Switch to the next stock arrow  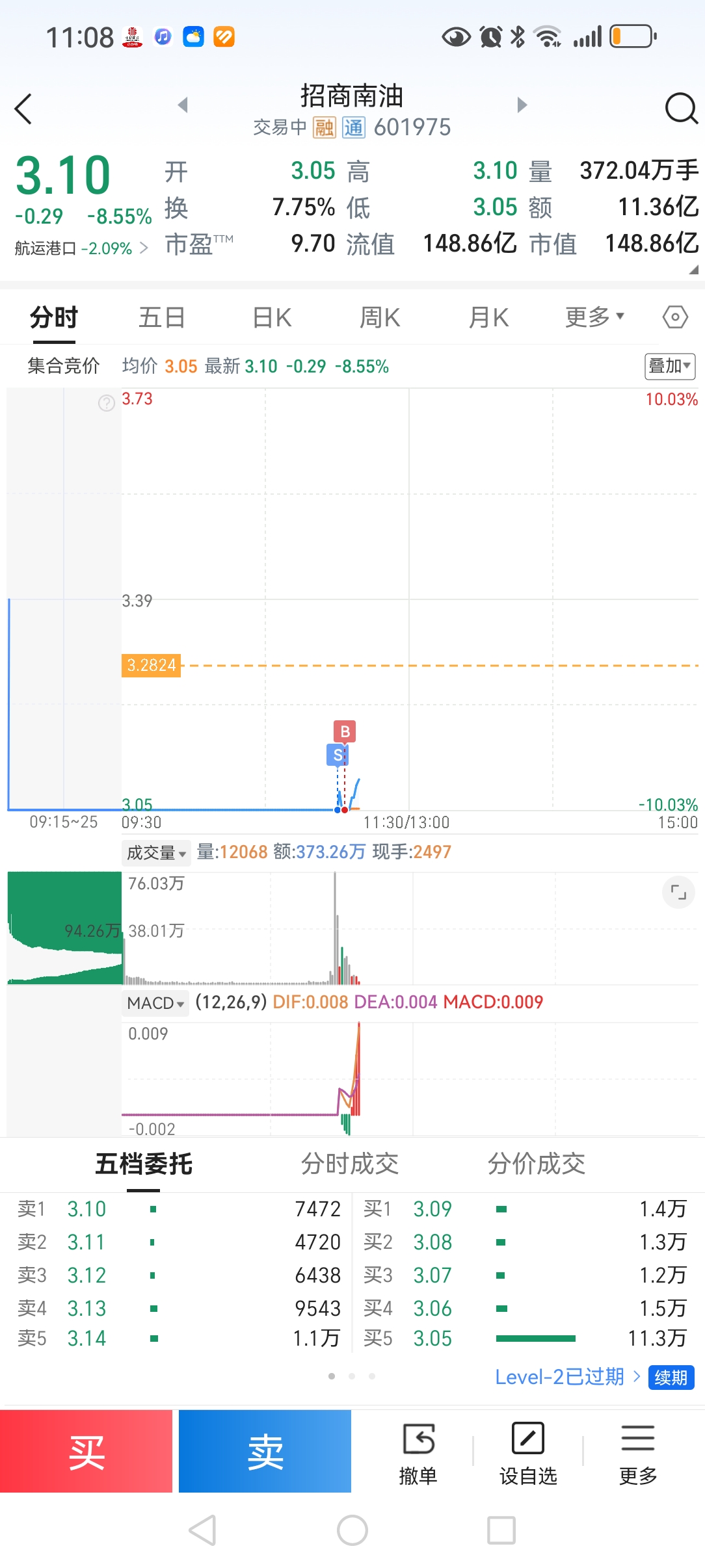[x=522, y=105]
